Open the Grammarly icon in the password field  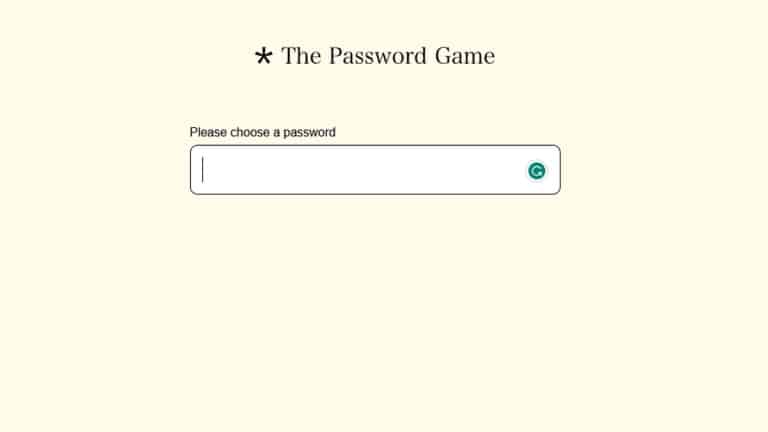click(537, 171)
